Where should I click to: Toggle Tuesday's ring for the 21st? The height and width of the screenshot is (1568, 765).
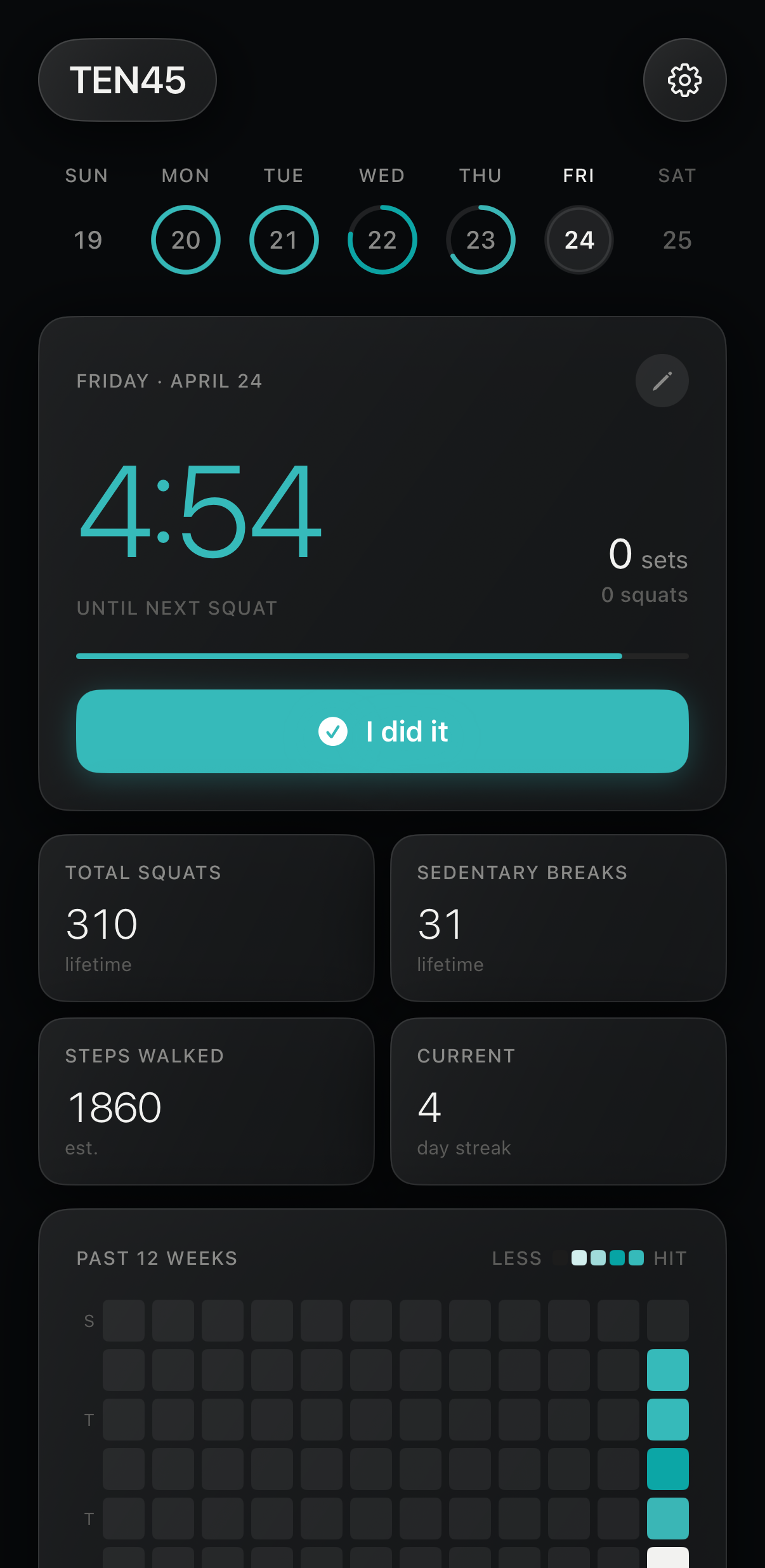[x=284, y=240]
